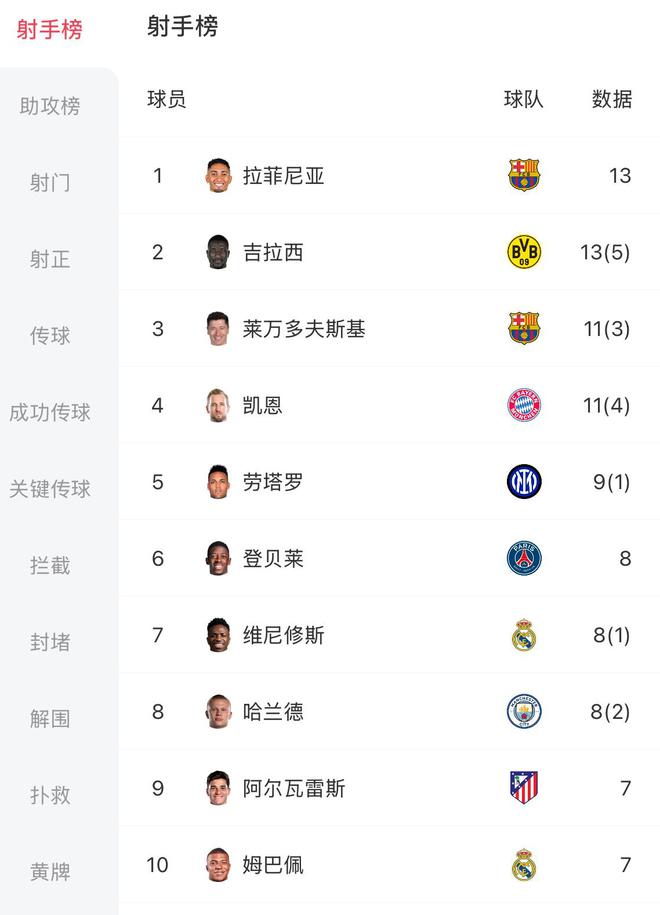View 劳塔罗 player details
This screenshot has width=660, height=915.
pos(272,482)
